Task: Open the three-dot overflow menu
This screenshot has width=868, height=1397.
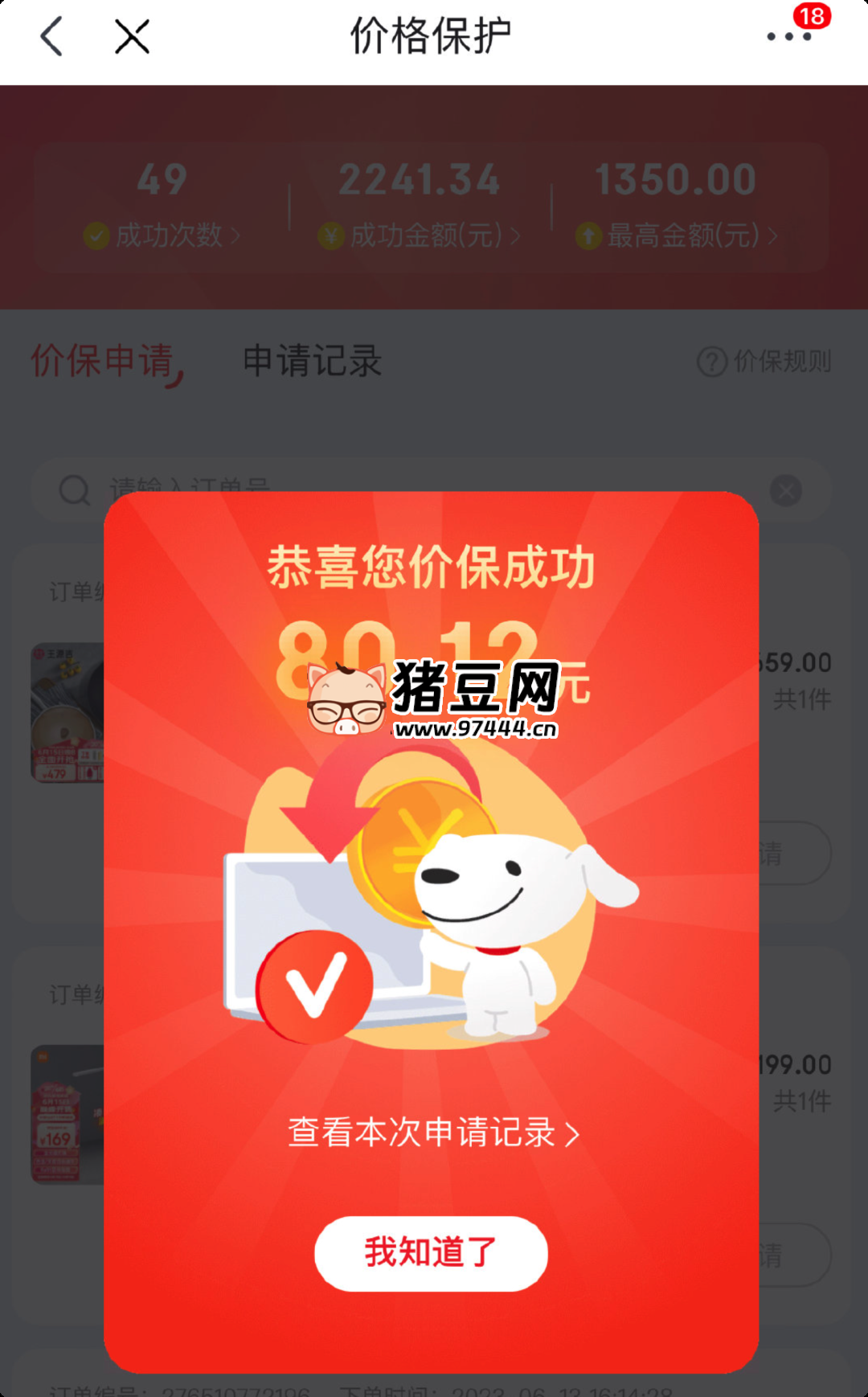Action: pyautogui.click(x=788, y=36)
